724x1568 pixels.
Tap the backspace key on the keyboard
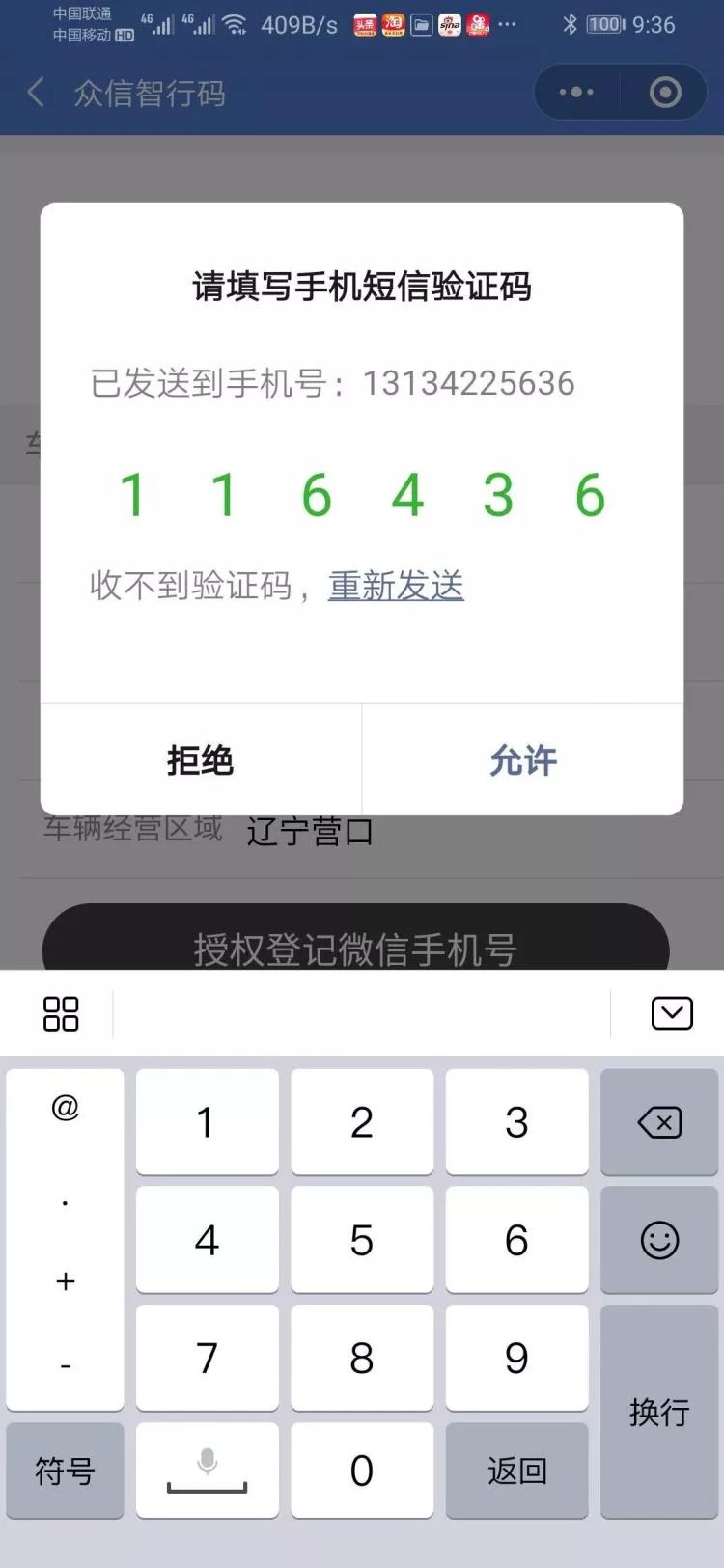click(x=658, y=1122)
